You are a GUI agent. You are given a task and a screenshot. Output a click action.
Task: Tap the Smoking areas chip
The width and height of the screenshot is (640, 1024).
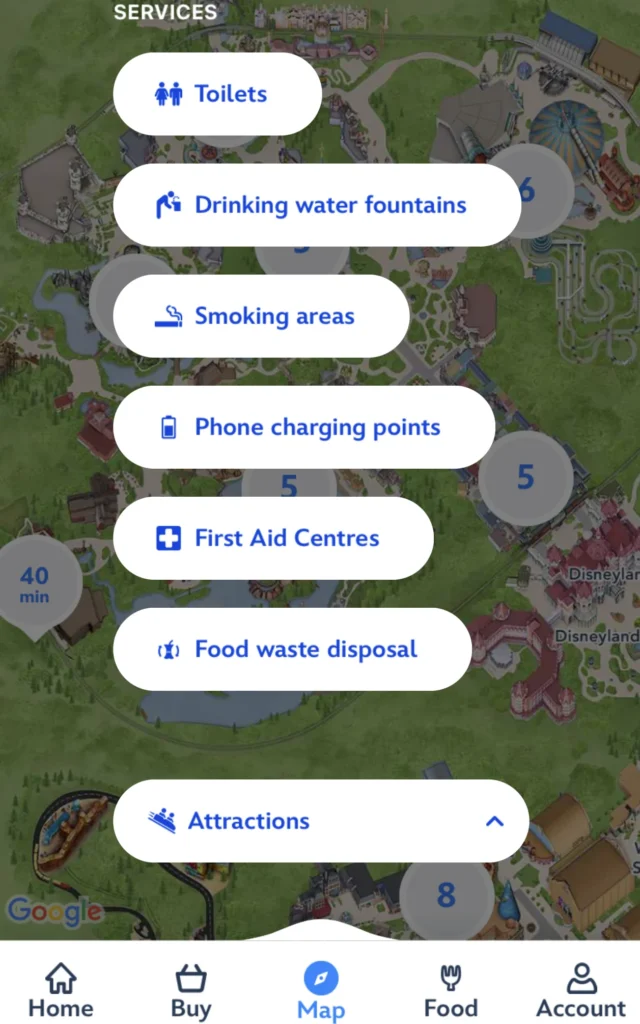(261, 316)
